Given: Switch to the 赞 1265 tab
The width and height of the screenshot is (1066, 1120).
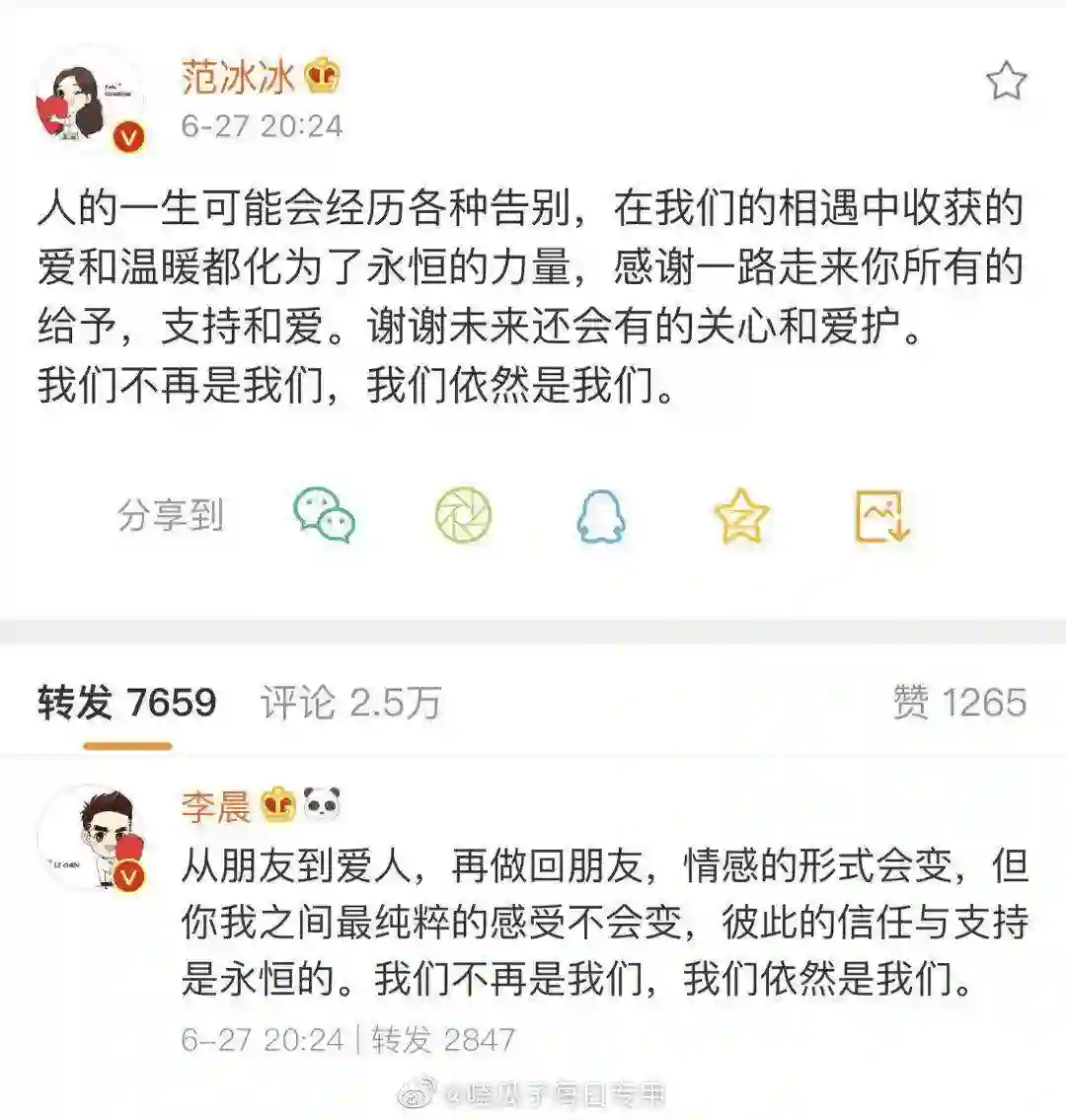Looking at the screenshot, I should (959, 703).
